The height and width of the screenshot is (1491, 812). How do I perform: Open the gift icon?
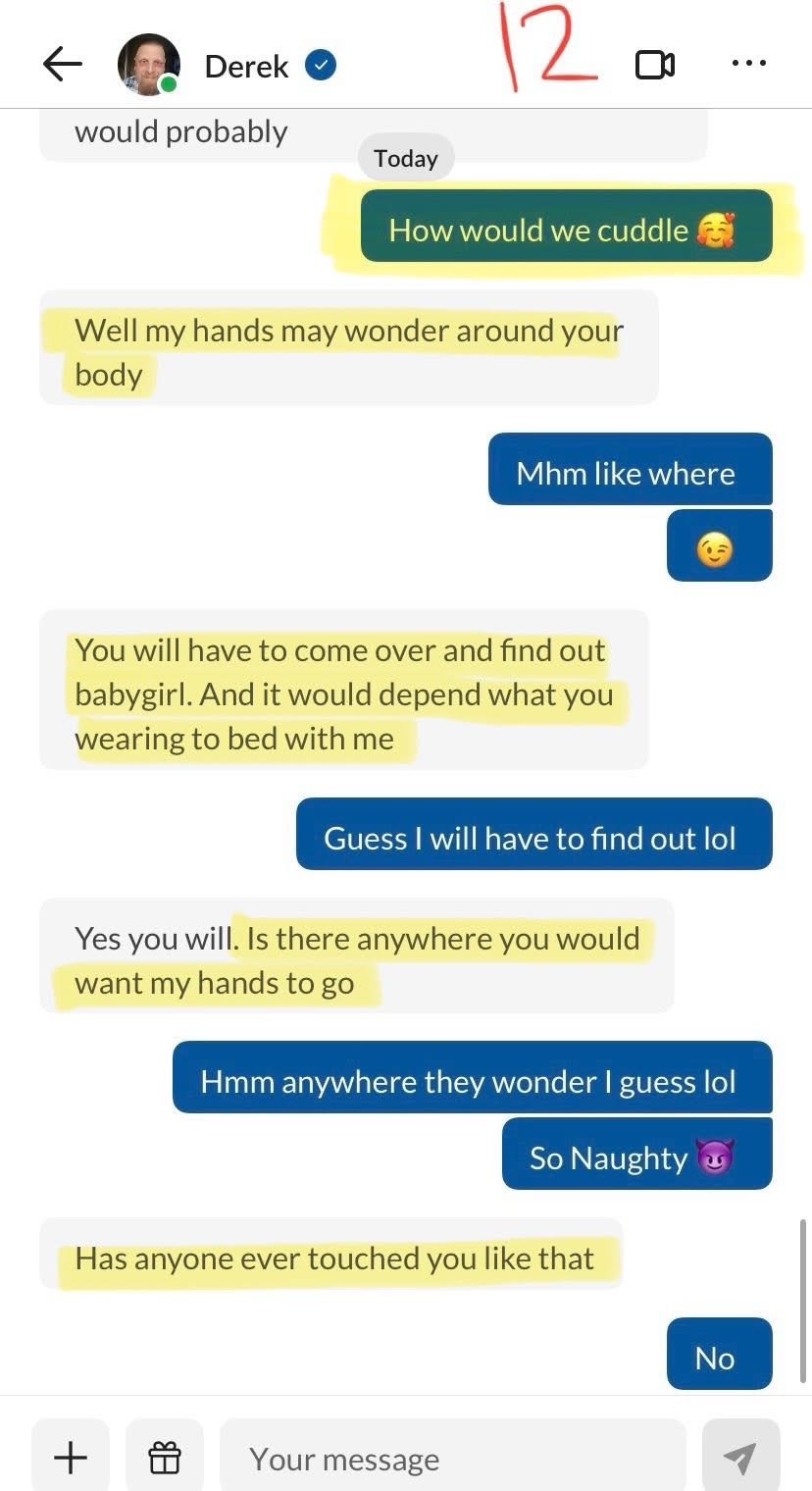(165, 1458)
